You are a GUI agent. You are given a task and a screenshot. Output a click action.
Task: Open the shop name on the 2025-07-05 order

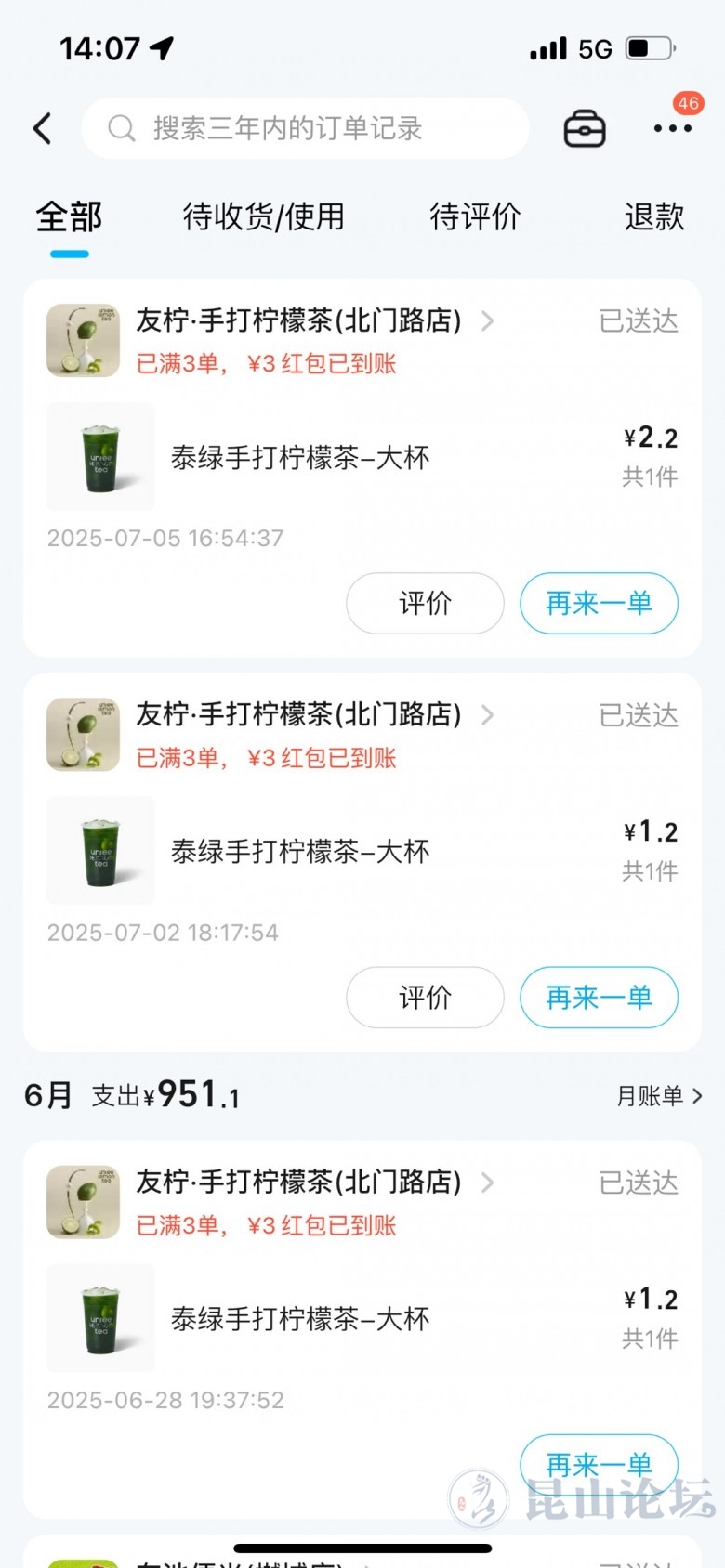coord(299,320)
